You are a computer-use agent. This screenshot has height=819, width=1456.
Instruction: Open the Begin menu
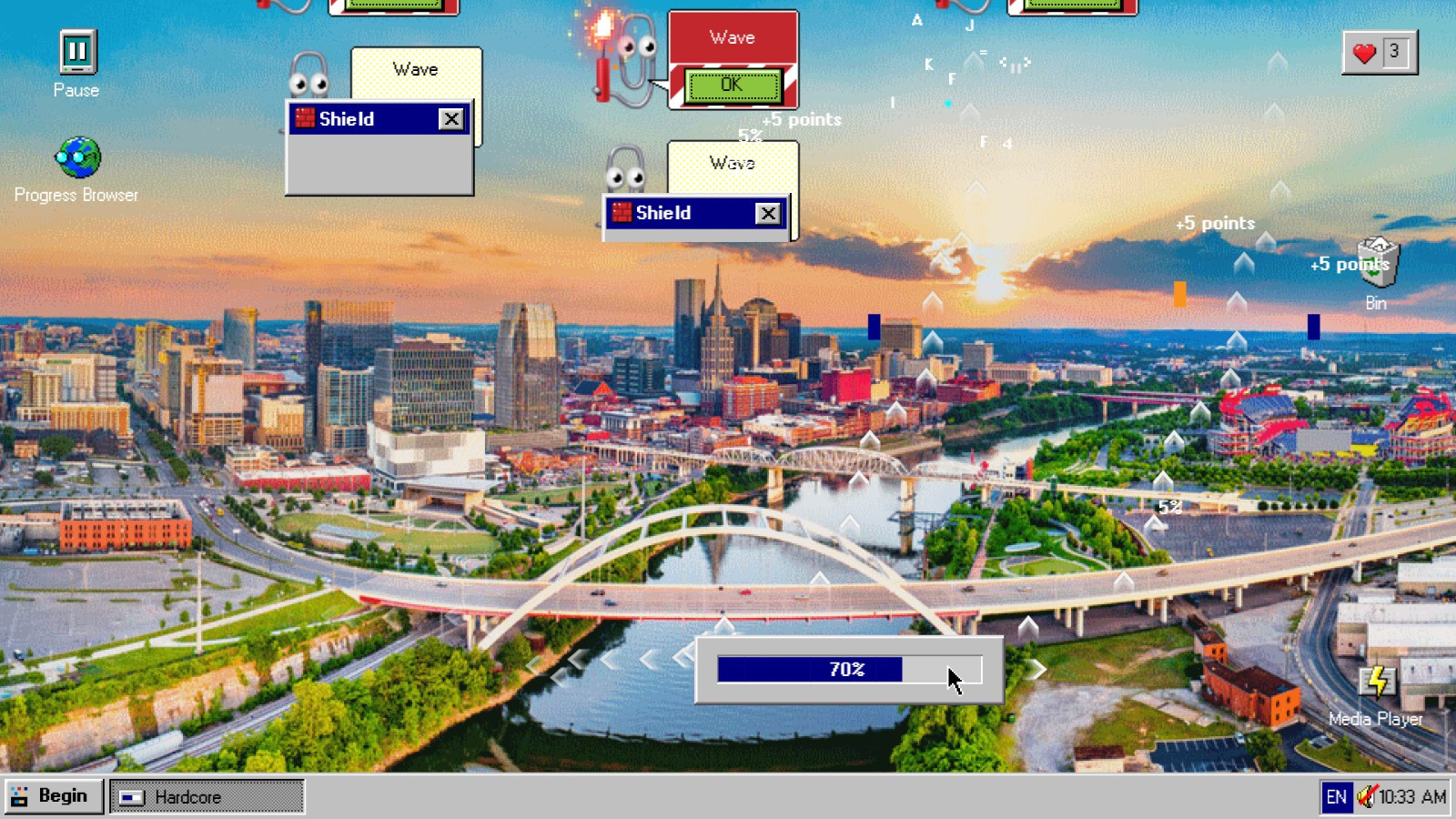point(53,796)
